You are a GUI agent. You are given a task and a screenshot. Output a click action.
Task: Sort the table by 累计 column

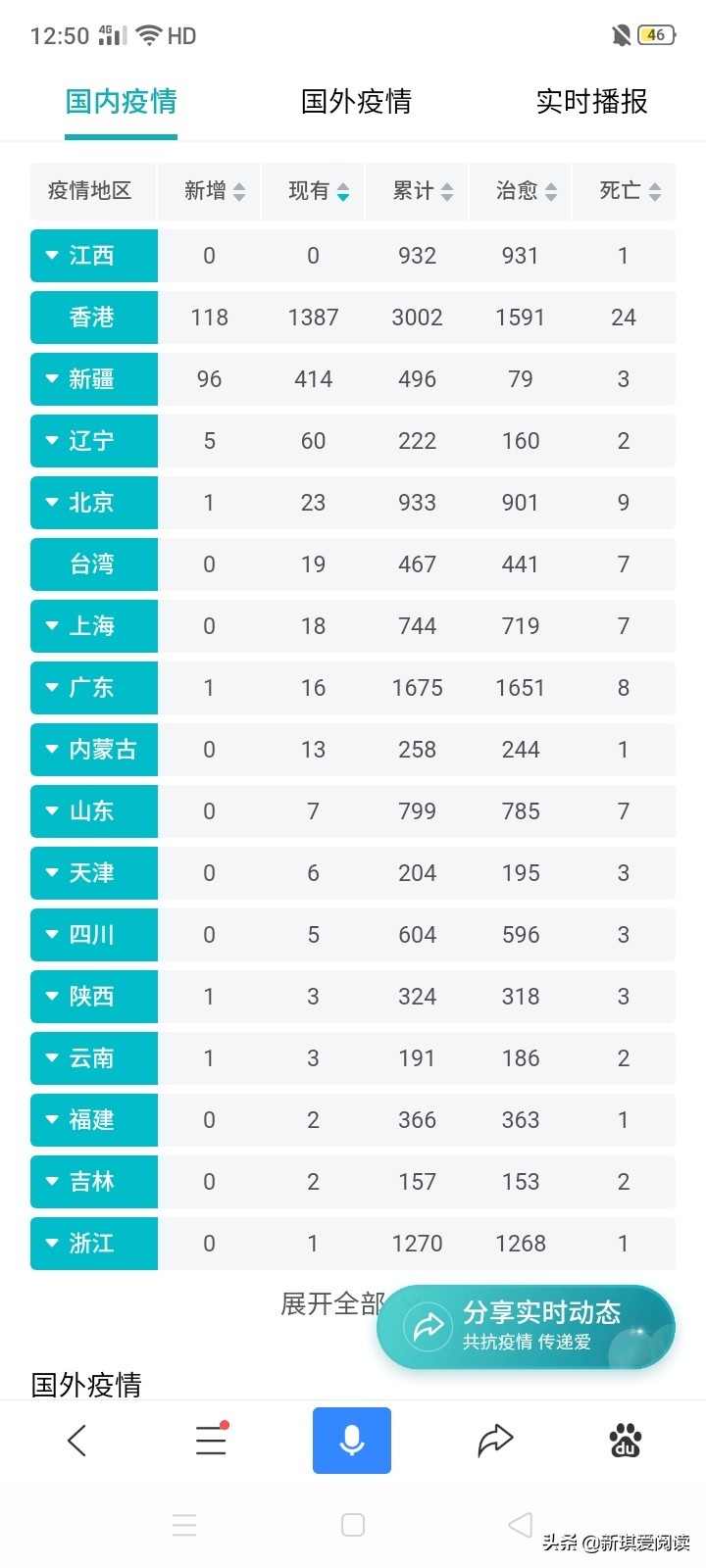click(417, 191)
